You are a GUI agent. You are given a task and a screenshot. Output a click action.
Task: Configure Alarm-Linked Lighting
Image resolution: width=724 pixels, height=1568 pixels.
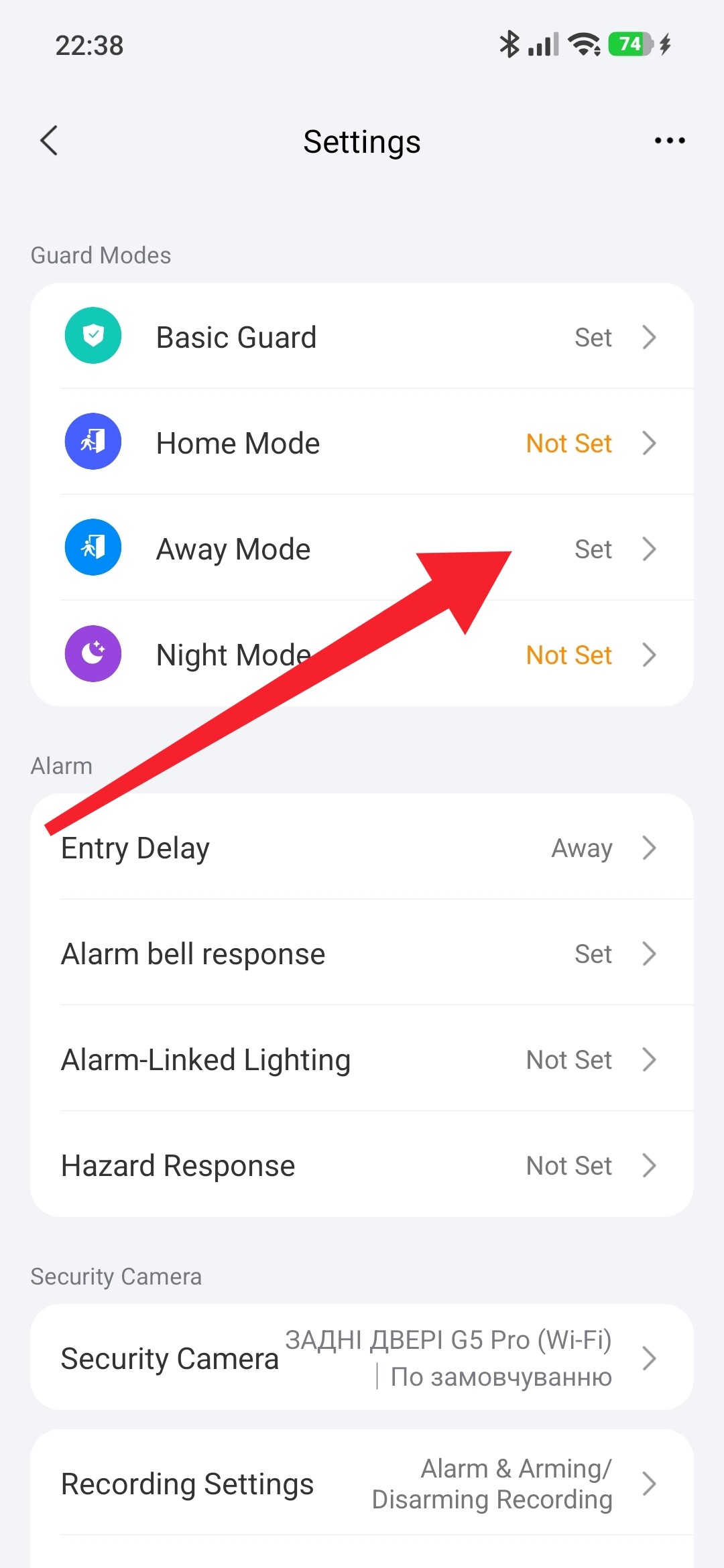tap(362, 1058)
